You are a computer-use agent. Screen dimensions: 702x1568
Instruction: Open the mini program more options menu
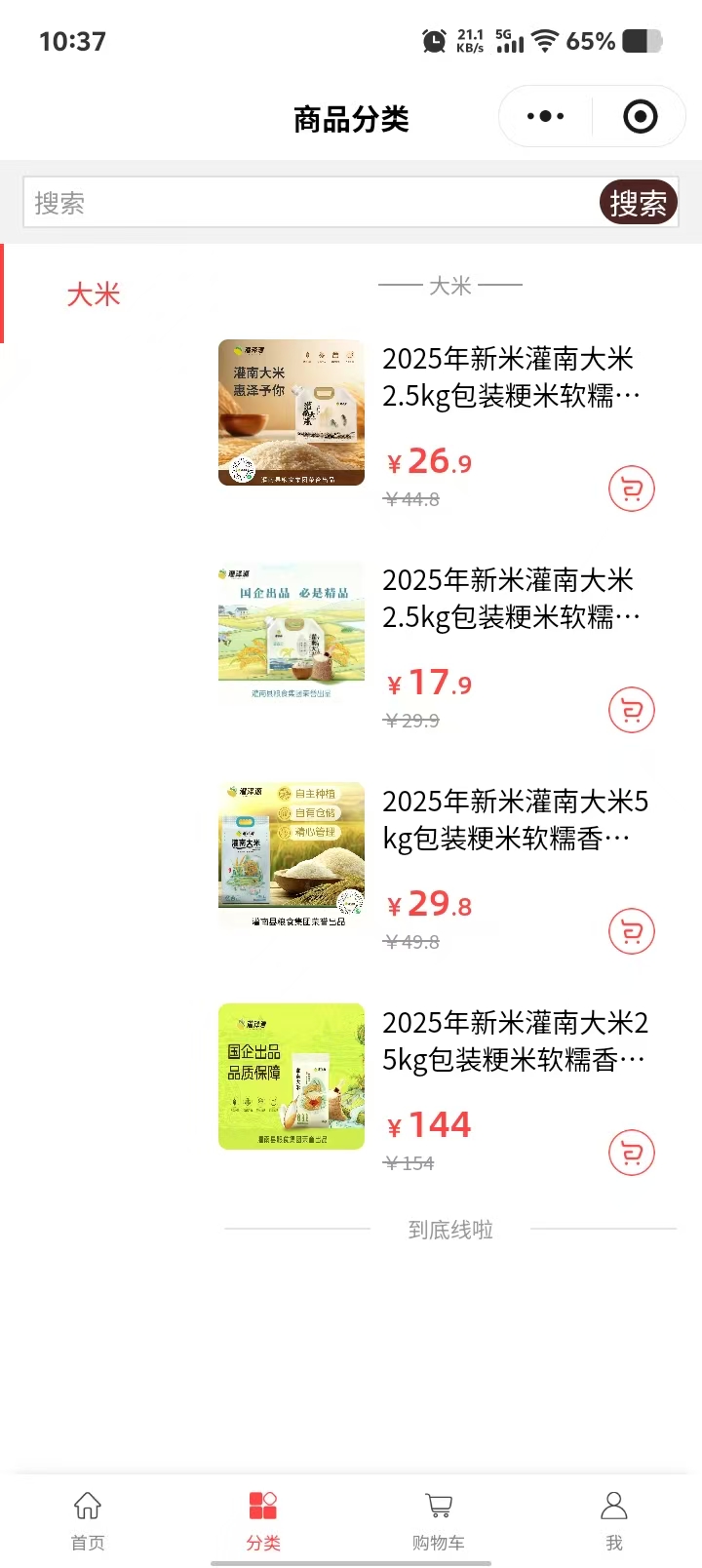545,117
